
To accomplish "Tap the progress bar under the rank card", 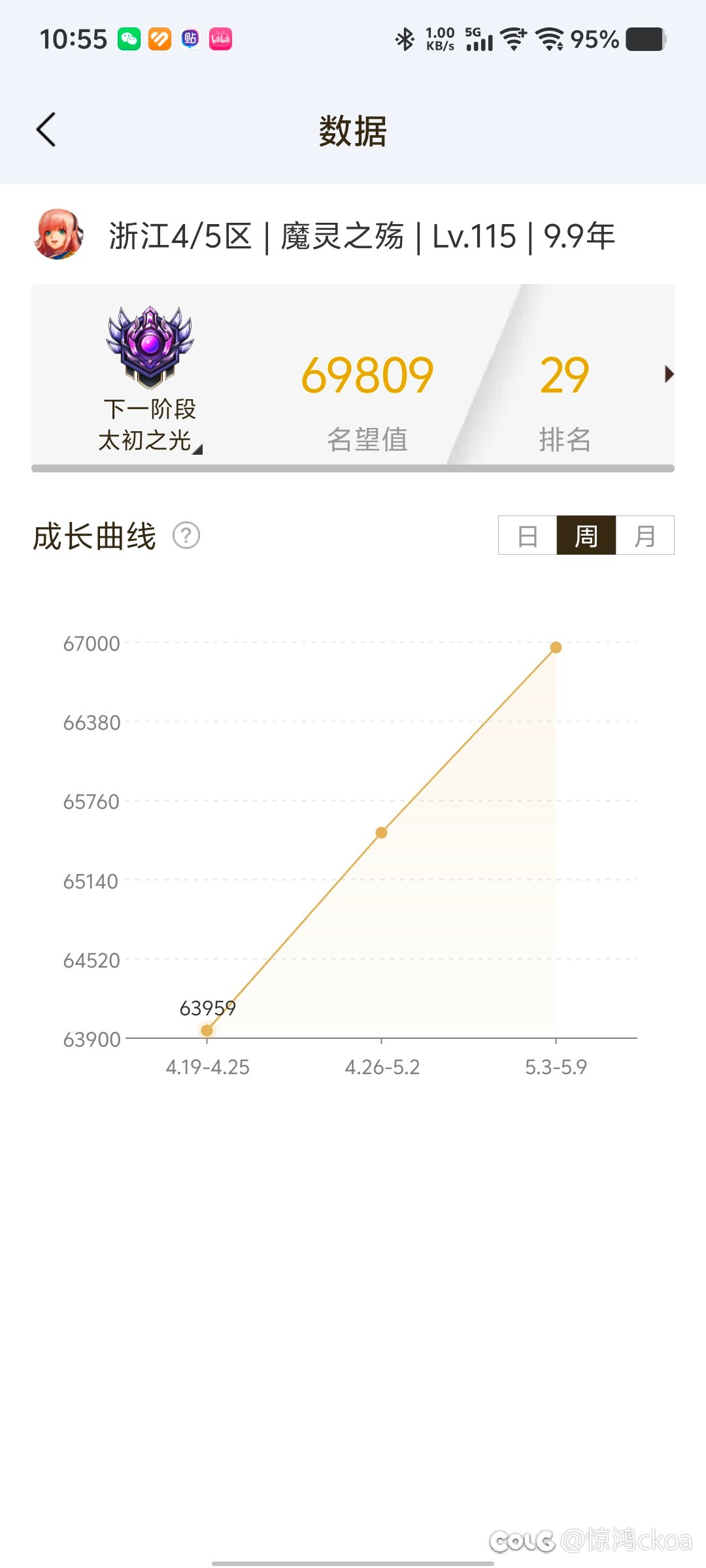I will coord(353,468).
